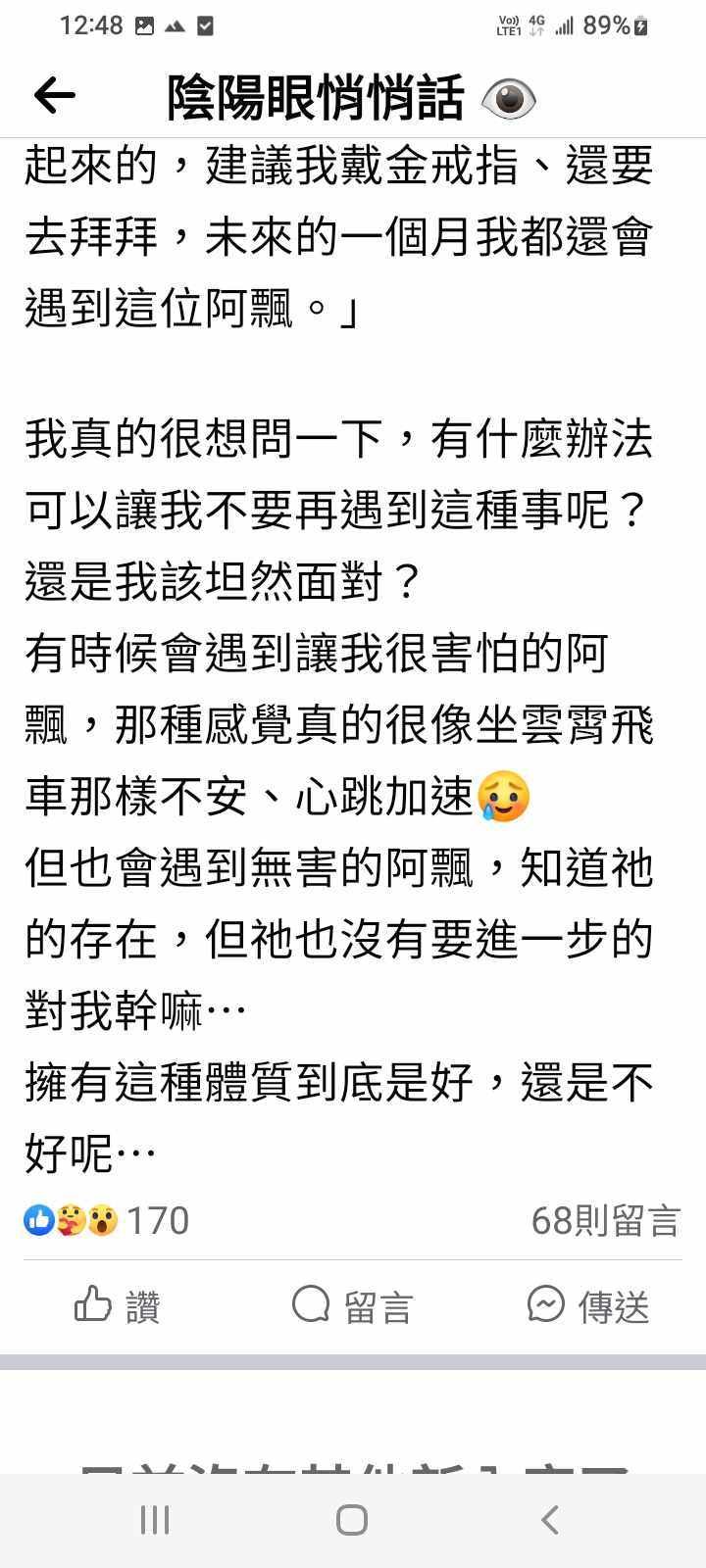Open 留言 to comment on the post
The width and height of the screenshot is (706, 1568).
pyautogui.click(x=353, y=1305)
